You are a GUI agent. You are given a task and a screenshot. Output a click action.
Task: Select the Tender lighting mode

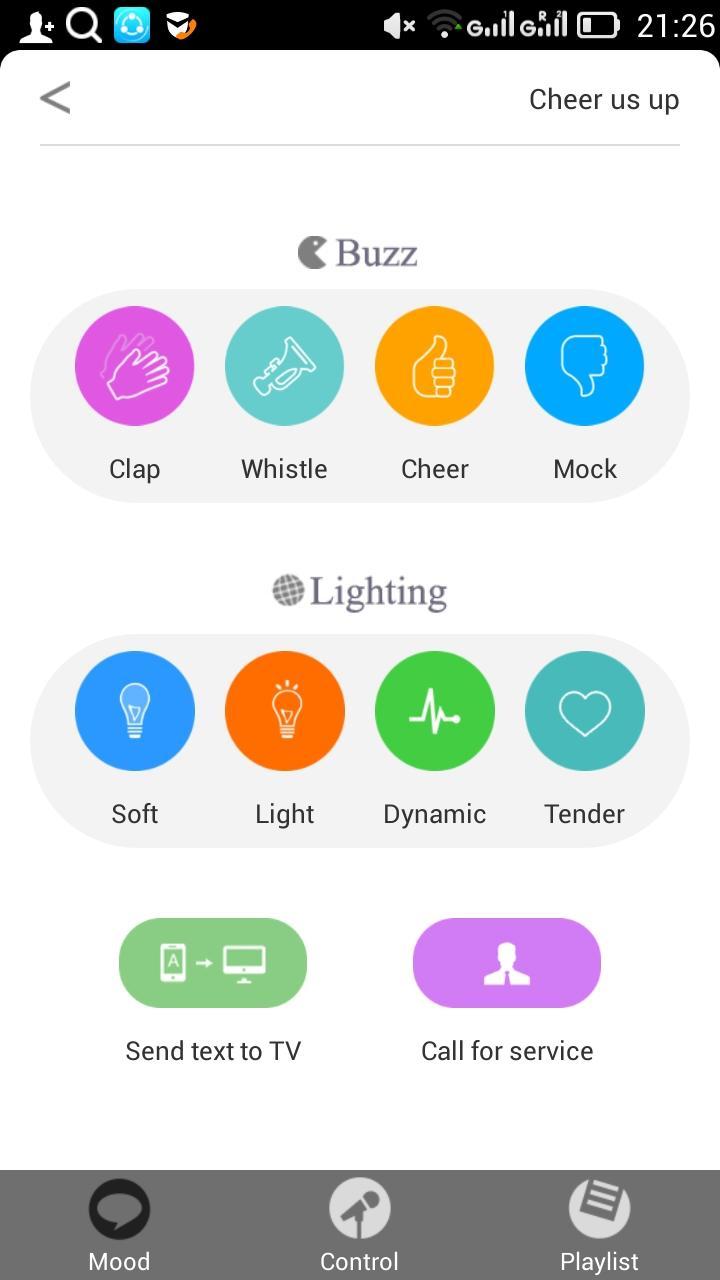584,711
